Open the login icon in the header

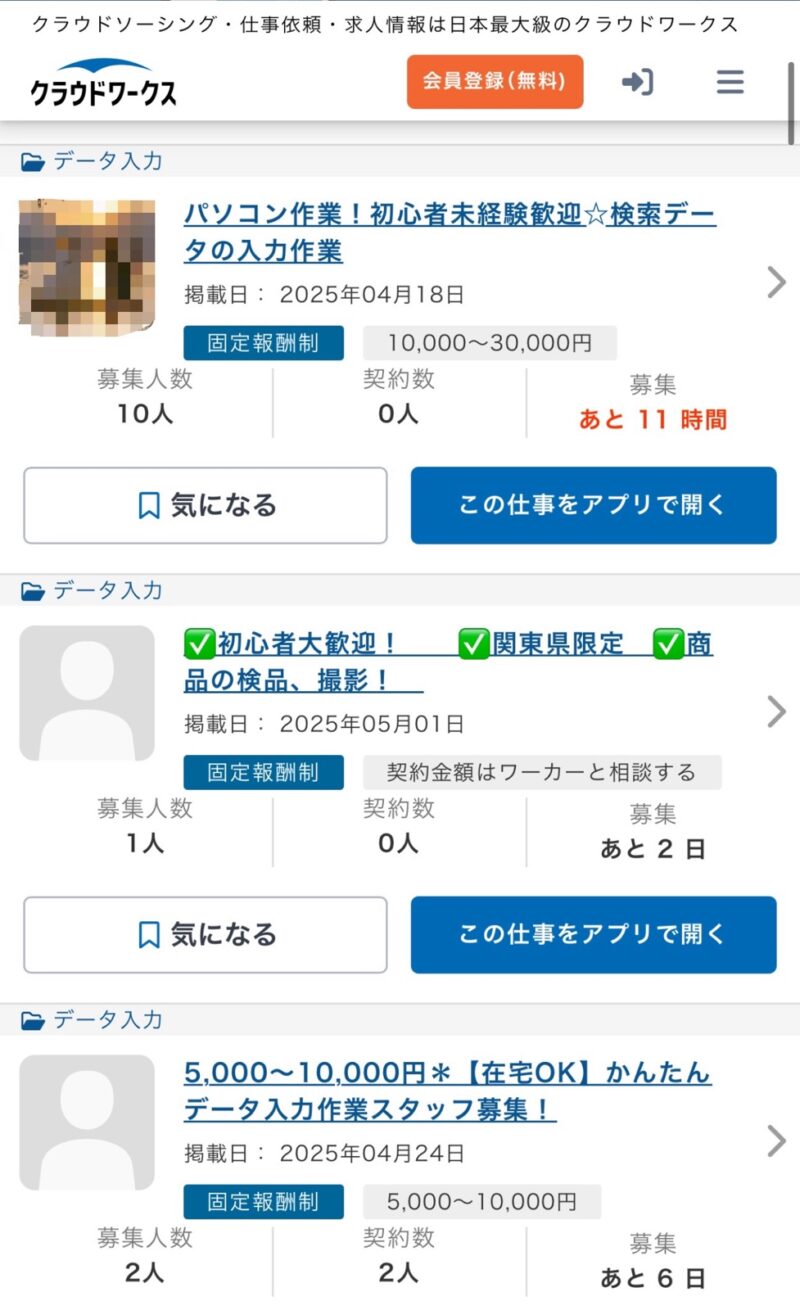[637, 82]
